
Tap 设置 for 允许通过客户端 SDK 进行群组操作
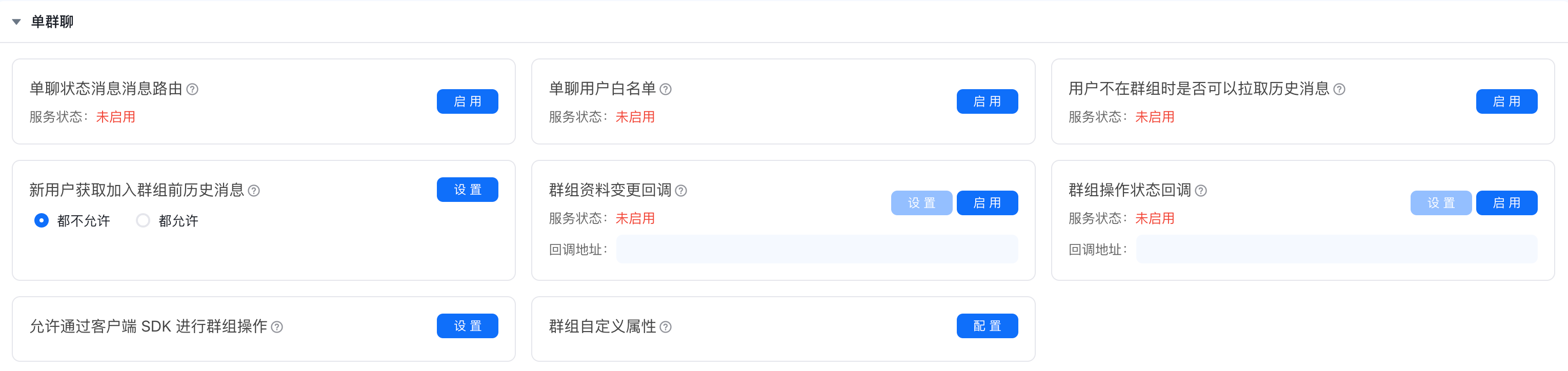(467, 326)
